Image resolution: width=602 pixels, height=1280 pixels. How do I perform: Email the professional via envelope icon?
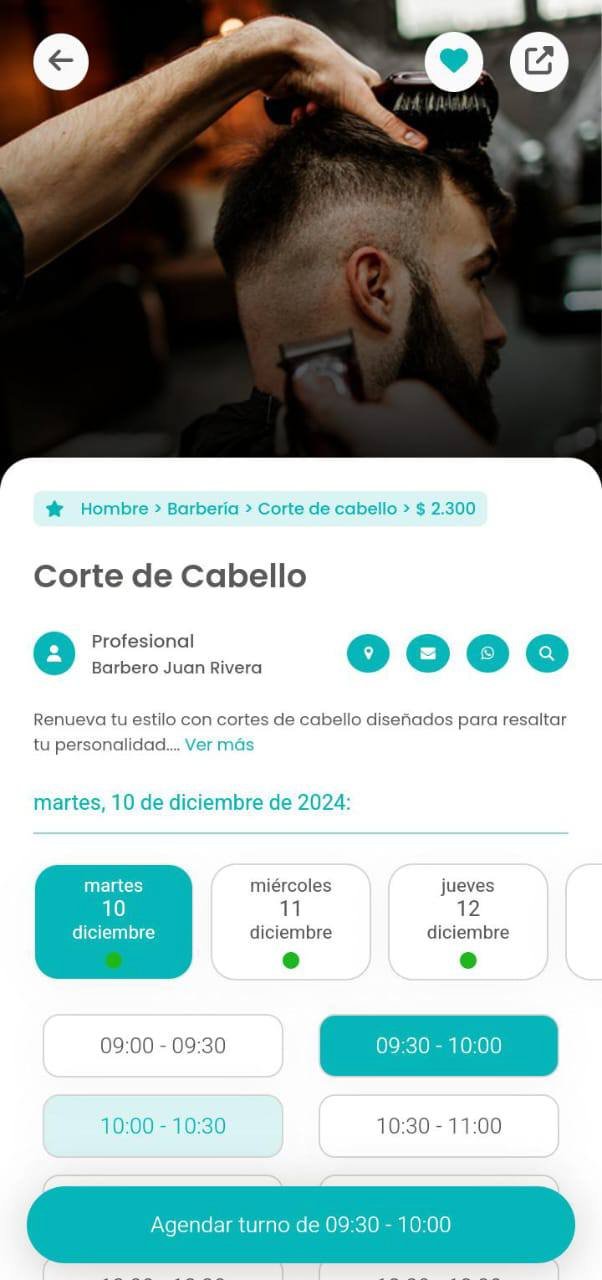tap(428, 654)
